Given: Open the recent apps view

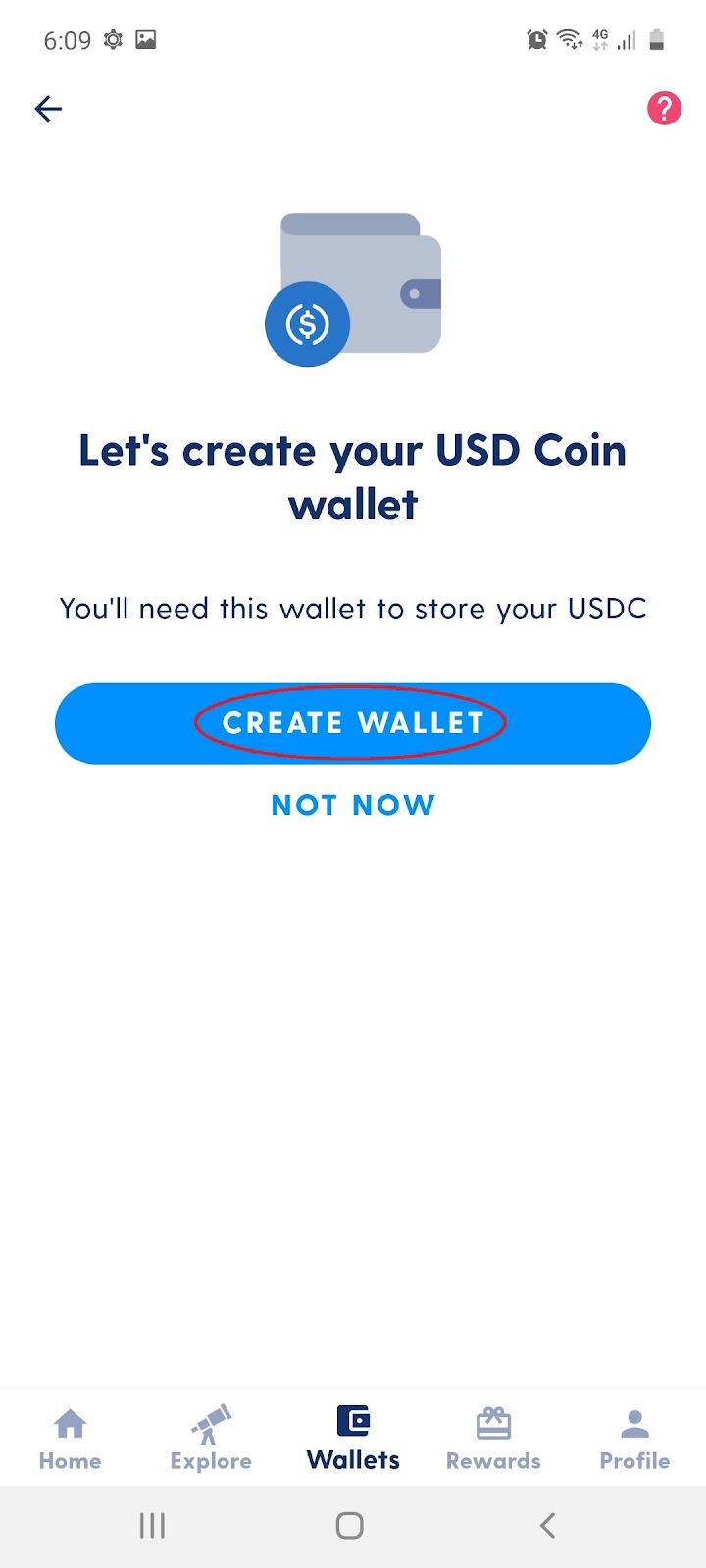Looking at the screenshot, I should [x=152, y=1525].
